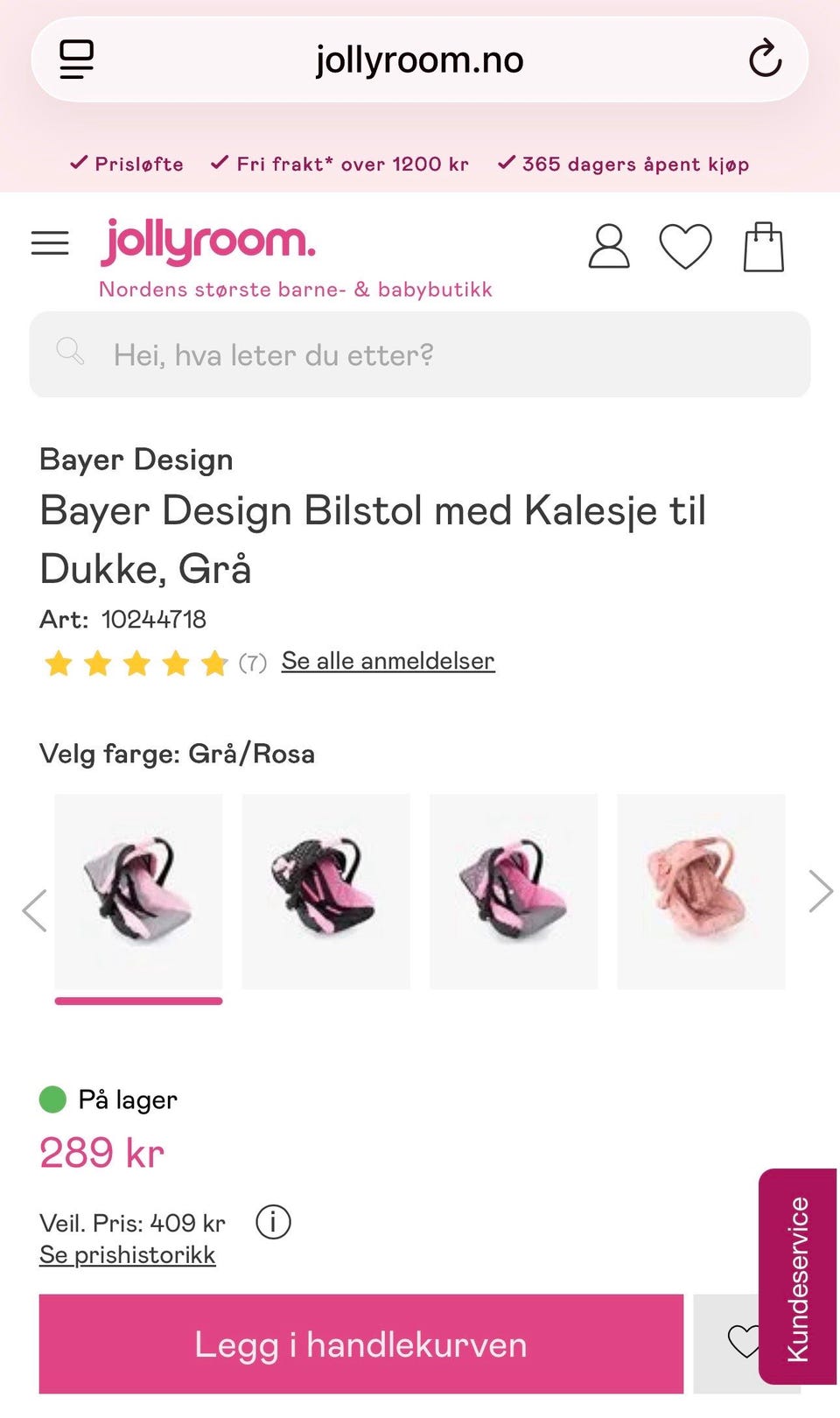This screenshot has height=1418, width=840.
Task: Click the Hei, hva leter du etter search field
Action: 350,354
